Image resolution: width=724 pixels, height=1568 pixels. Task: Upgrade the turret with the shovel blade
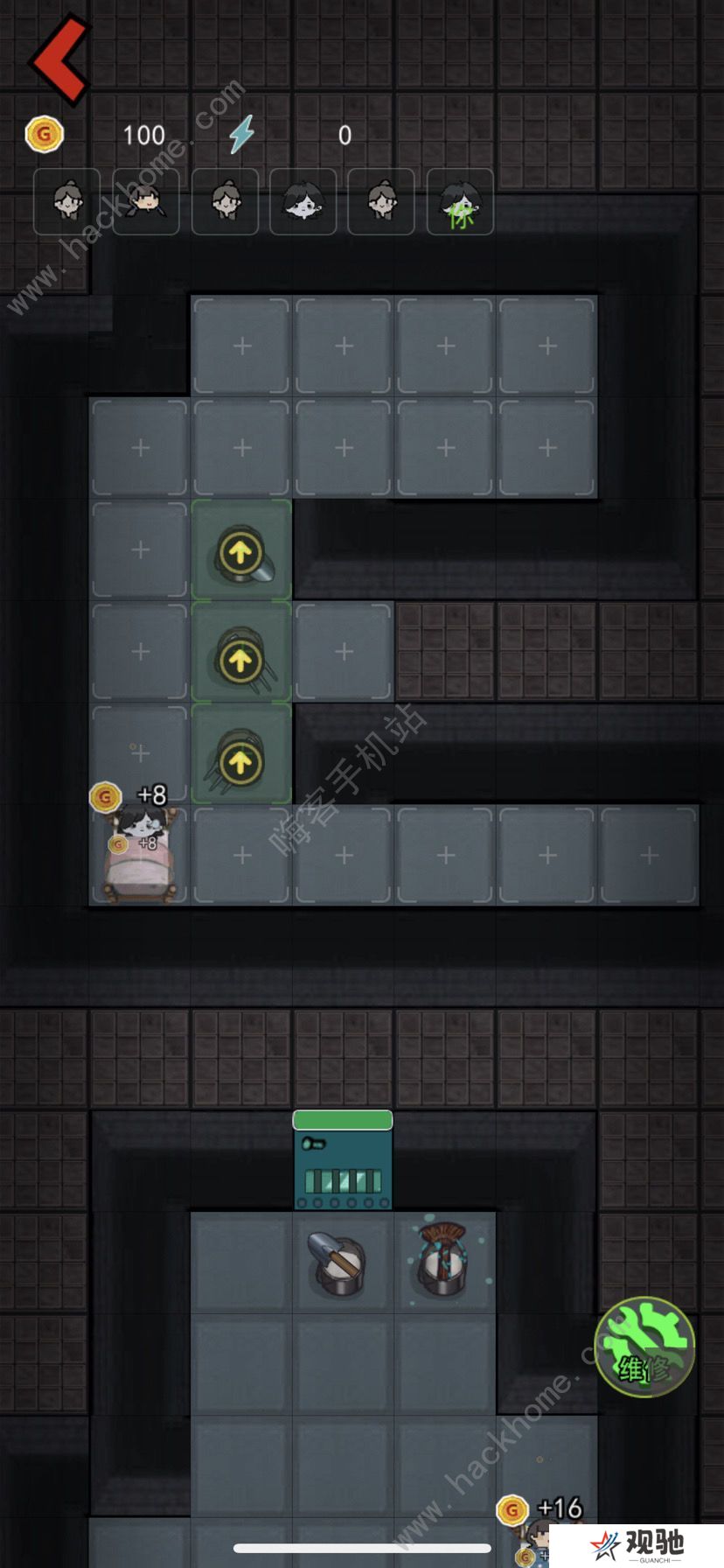(x=241, y=551)
